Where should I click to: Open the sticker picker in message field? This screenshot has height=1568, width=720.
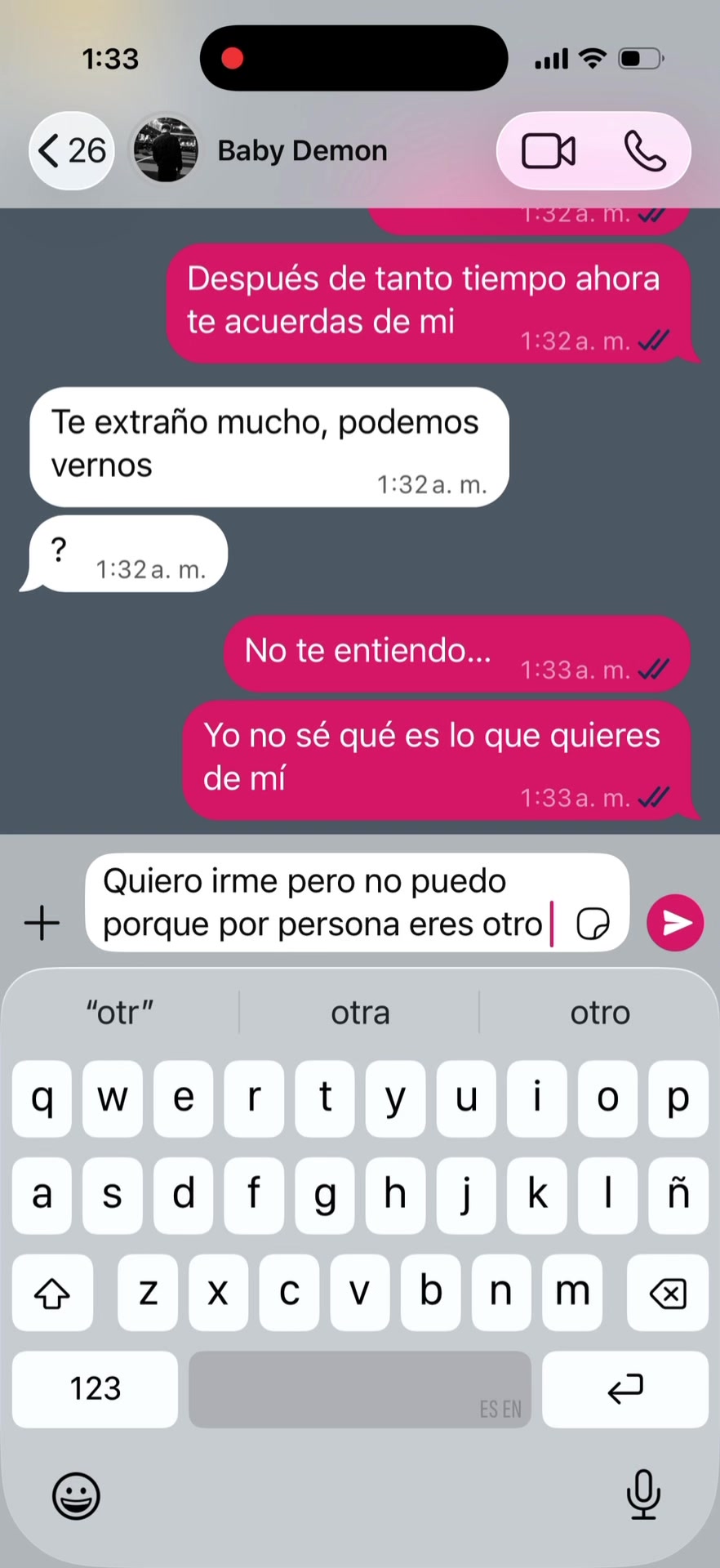click(x=593, y=924)
